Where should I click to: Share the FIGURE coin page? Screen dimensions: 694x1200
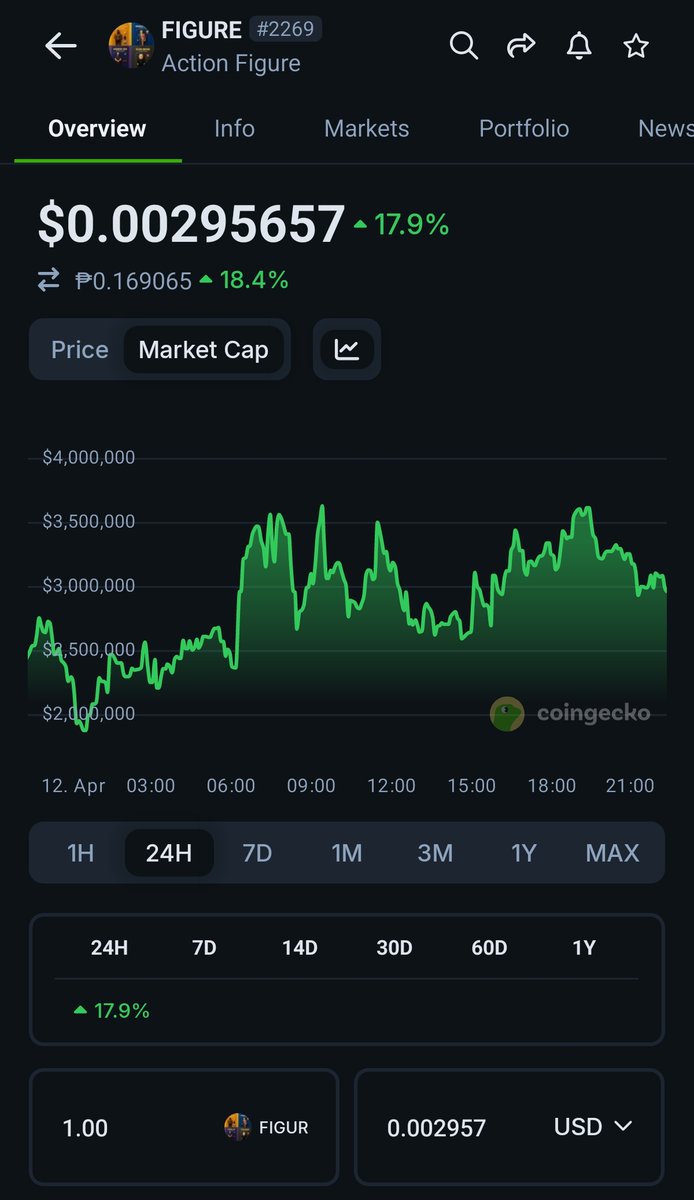tap(521, 45)
